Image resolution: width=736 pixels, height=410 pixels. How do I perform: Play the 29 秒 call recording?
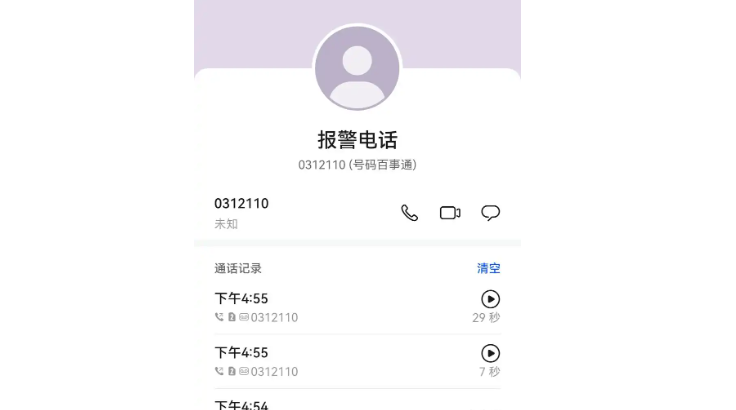pos(490,299)
